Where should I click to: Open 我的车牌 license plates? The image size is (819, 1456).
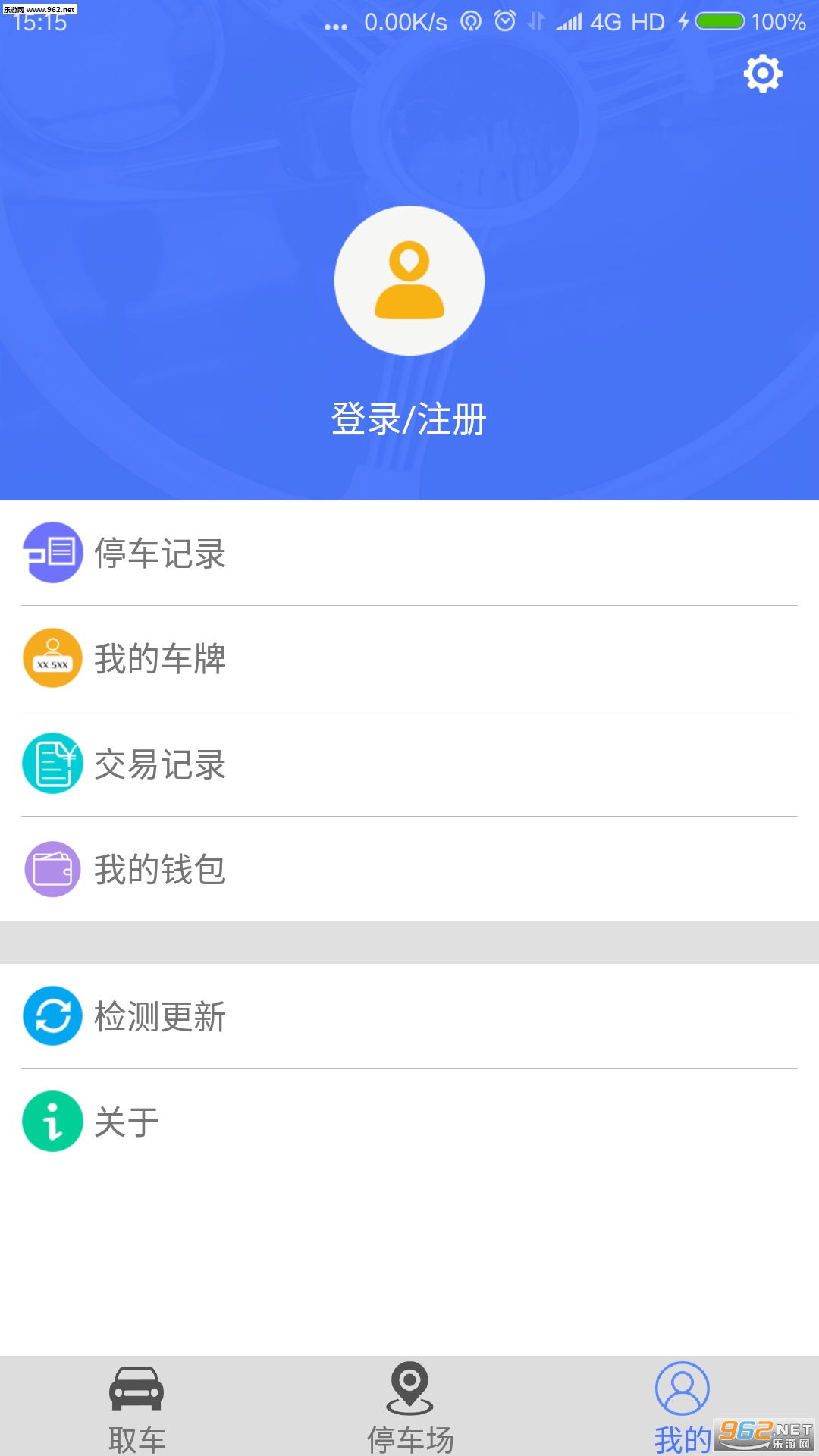409,658
